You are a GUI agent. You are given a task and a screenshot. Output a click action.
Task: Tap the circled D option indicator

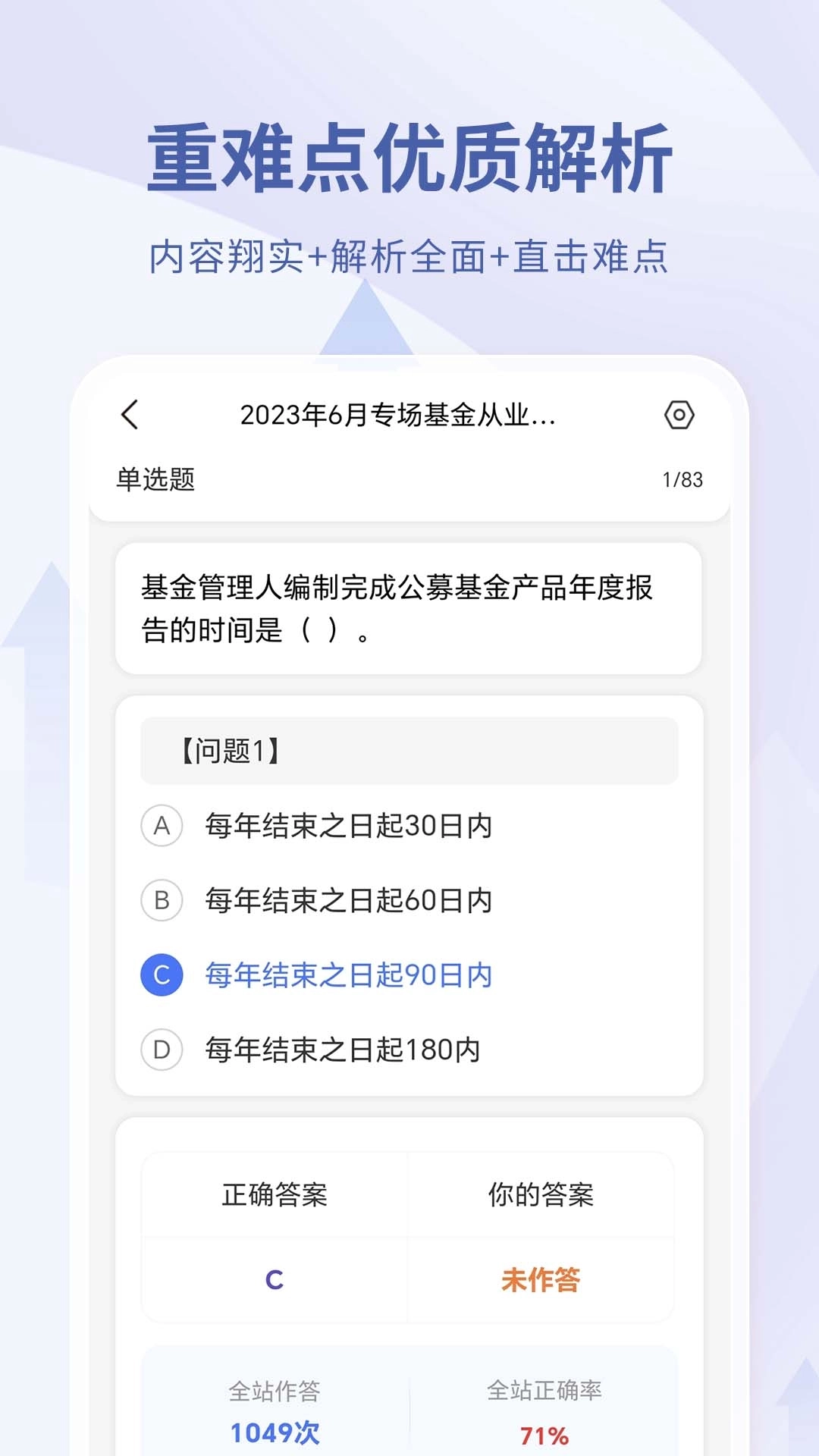click(162, 1050)
